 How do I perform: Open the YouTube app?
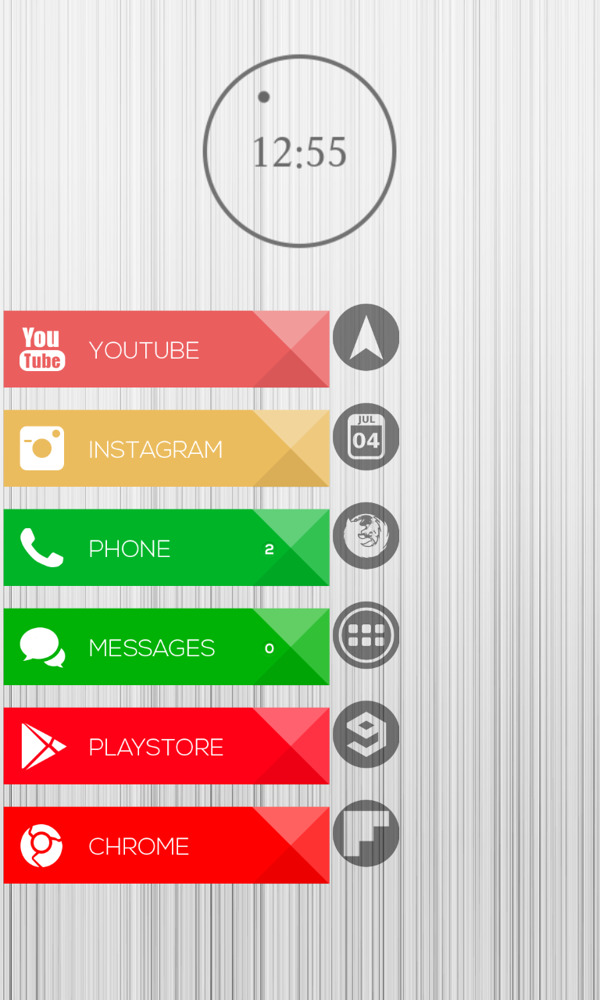[x=166, y=349]
